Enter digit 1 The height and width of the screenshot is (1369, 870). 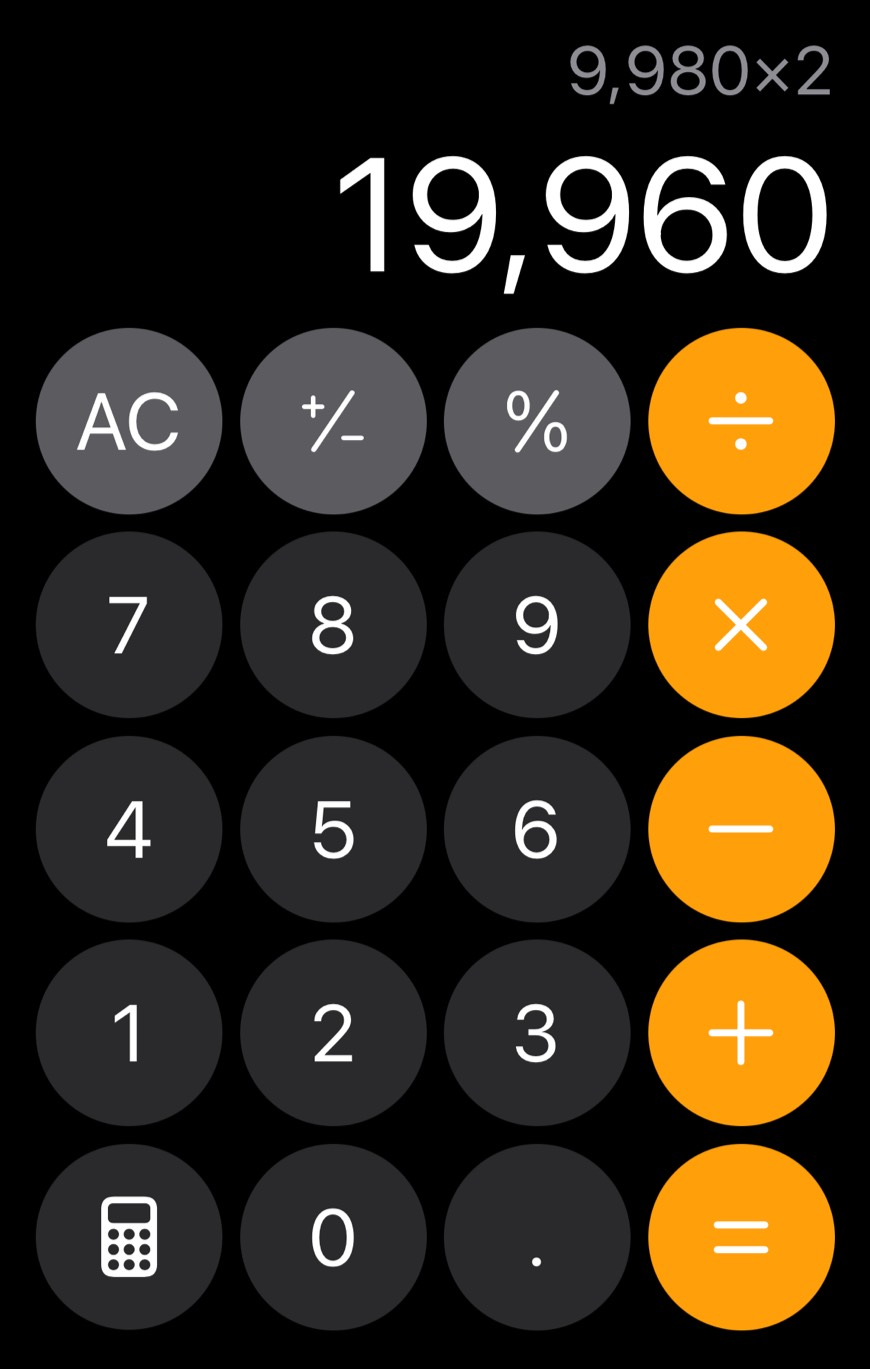point(129,1033)
